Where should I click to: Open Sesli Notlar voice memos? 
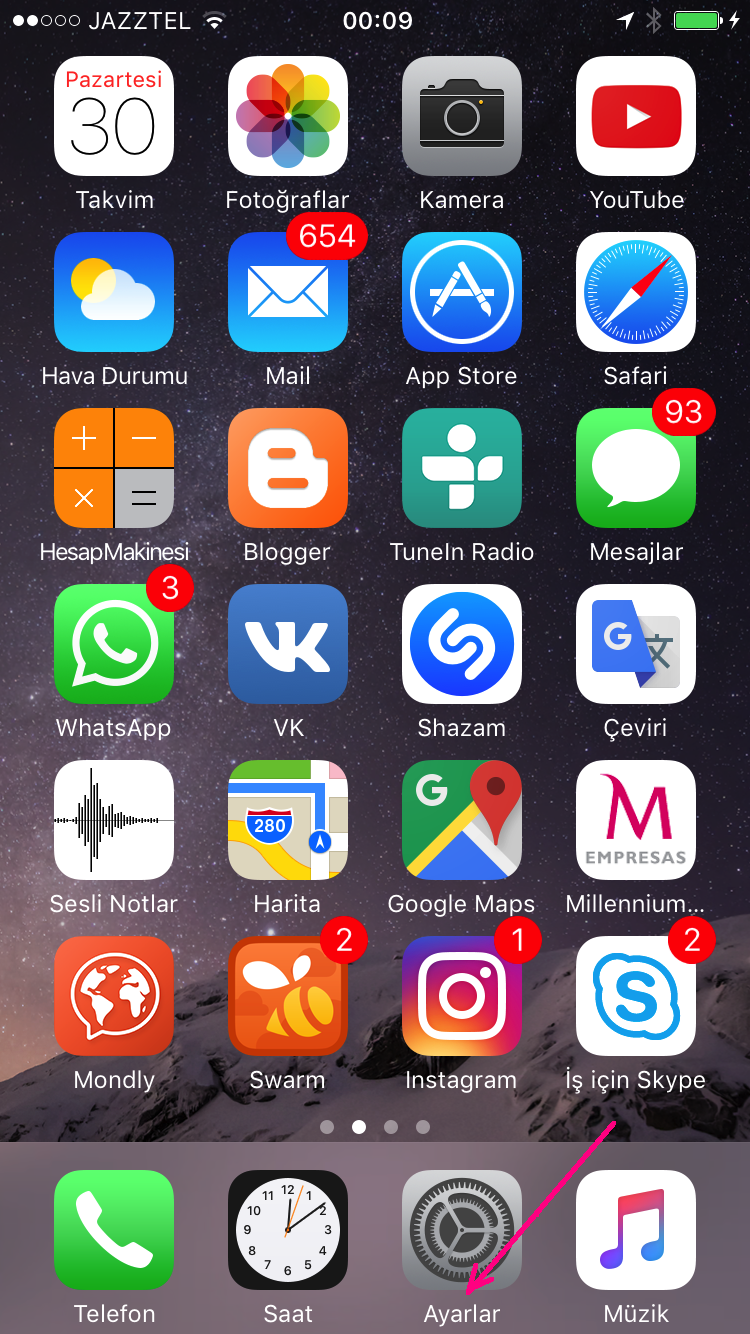tap(114, 820)
